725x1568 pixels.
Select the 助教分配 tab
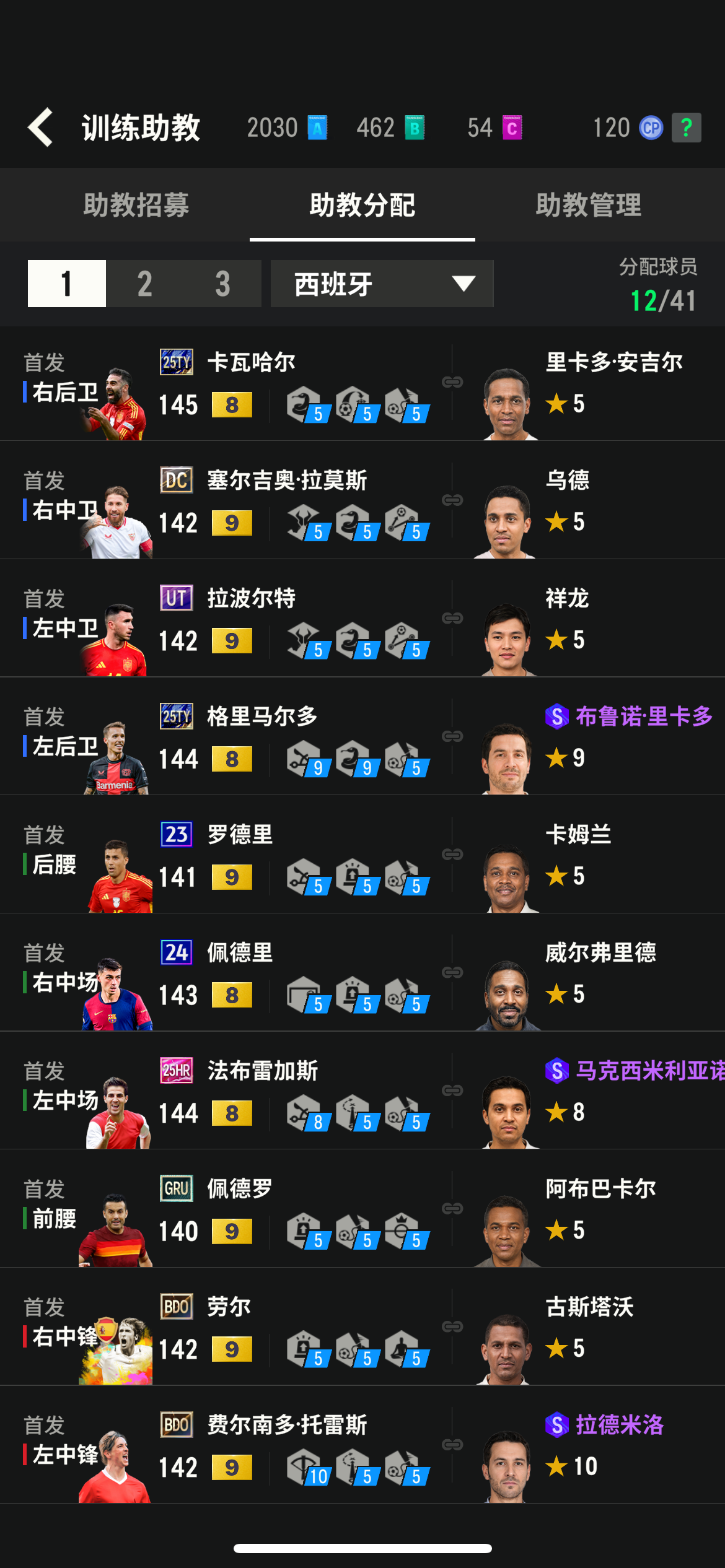362,205
